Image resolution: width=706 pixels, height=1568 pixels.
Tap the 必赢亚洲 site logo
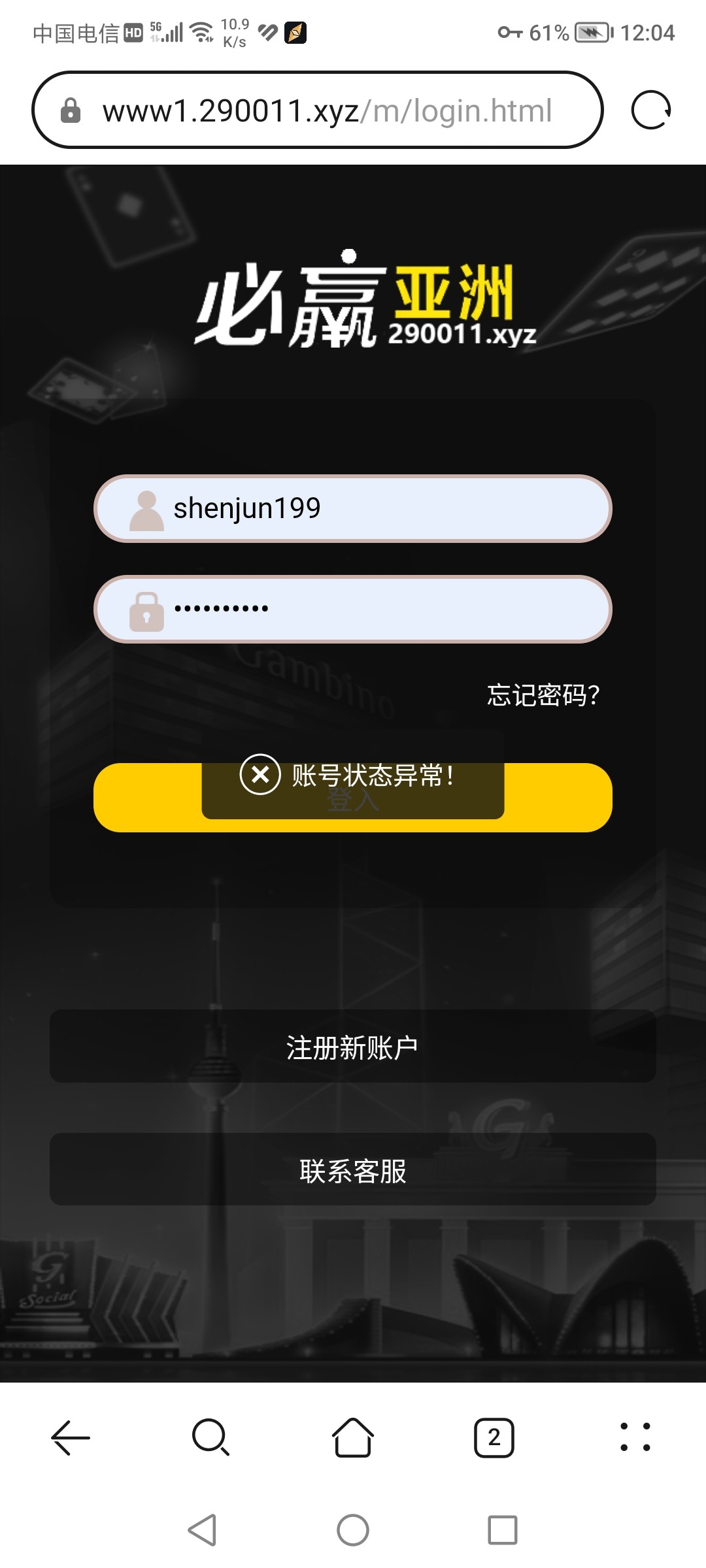point(353,301)
